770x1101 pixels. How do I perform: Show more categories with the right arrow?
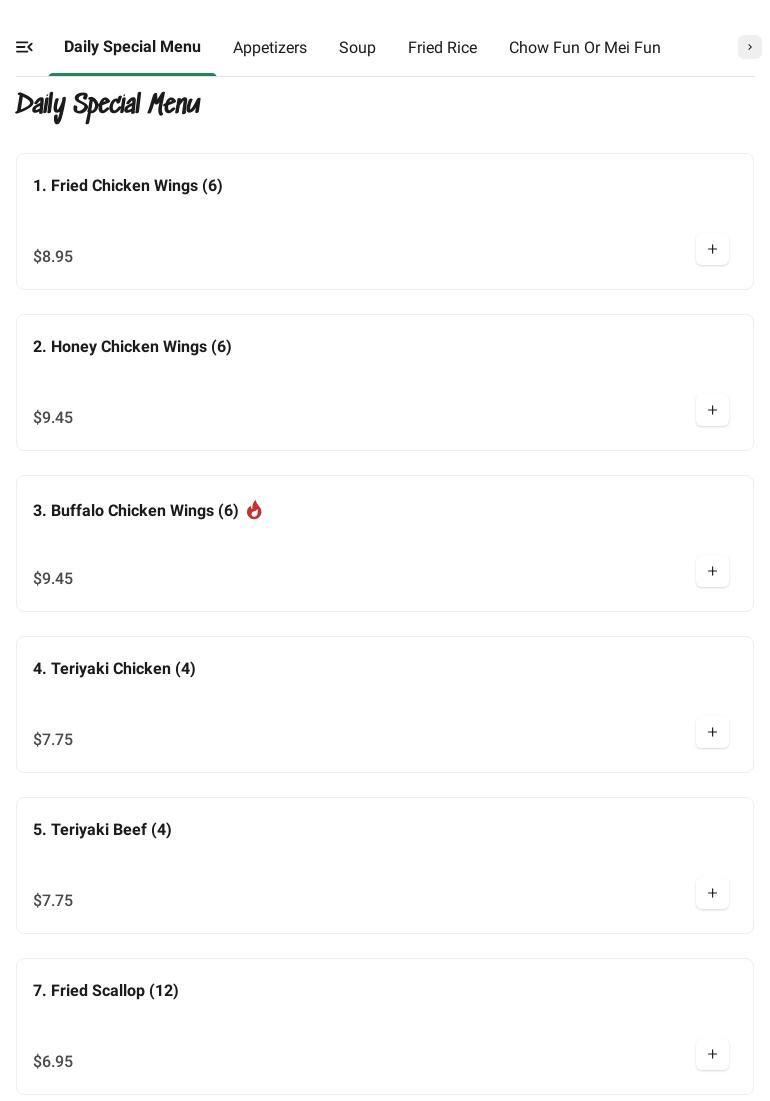tap(749, 47)
